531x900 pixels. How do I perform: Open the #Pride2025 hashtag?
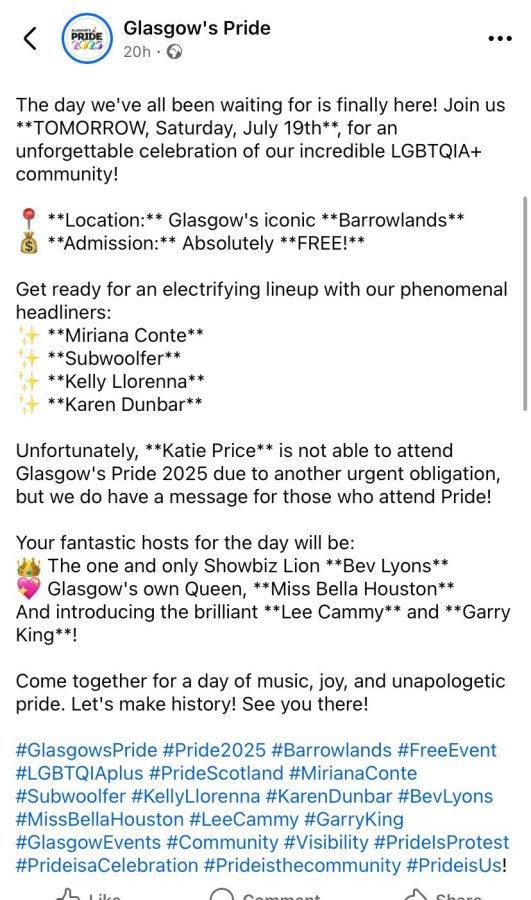pyautogui.click(x=214, y=750)
